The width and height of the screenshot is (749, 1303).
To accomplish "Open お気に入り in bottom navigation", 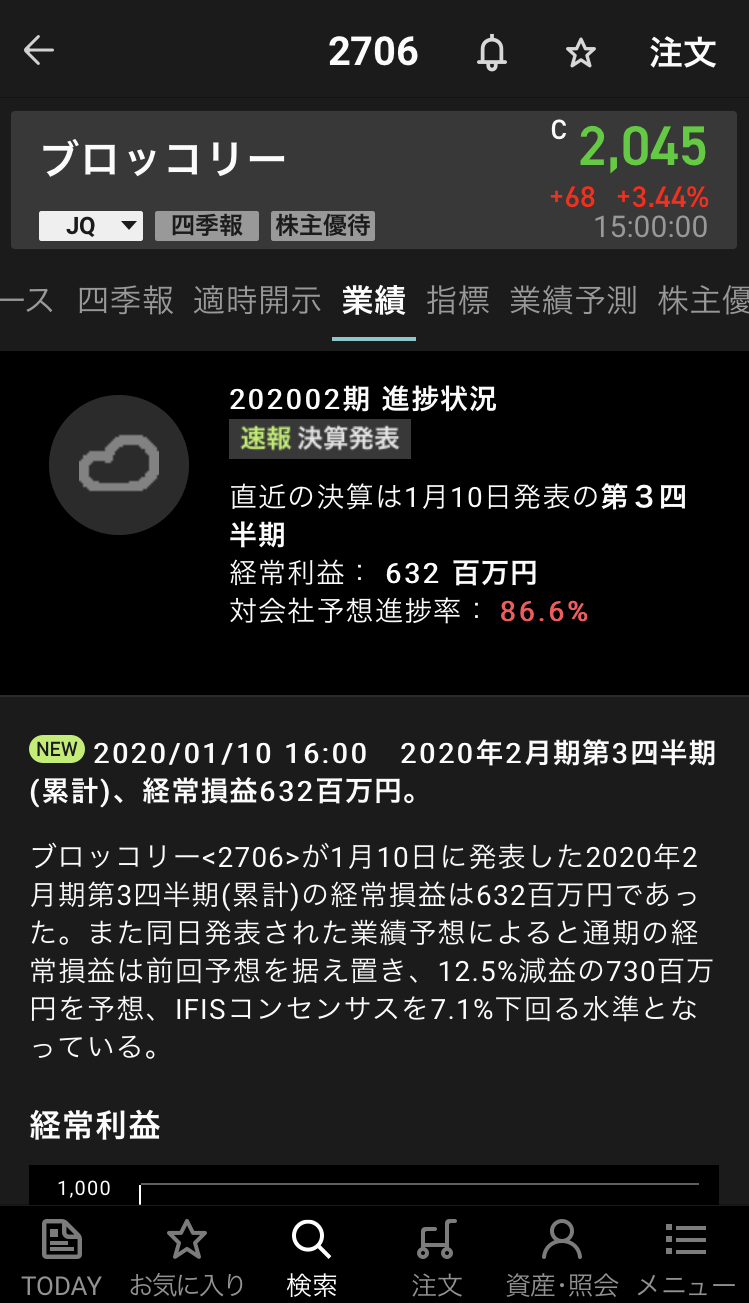I will click(x=186, y=1257).
